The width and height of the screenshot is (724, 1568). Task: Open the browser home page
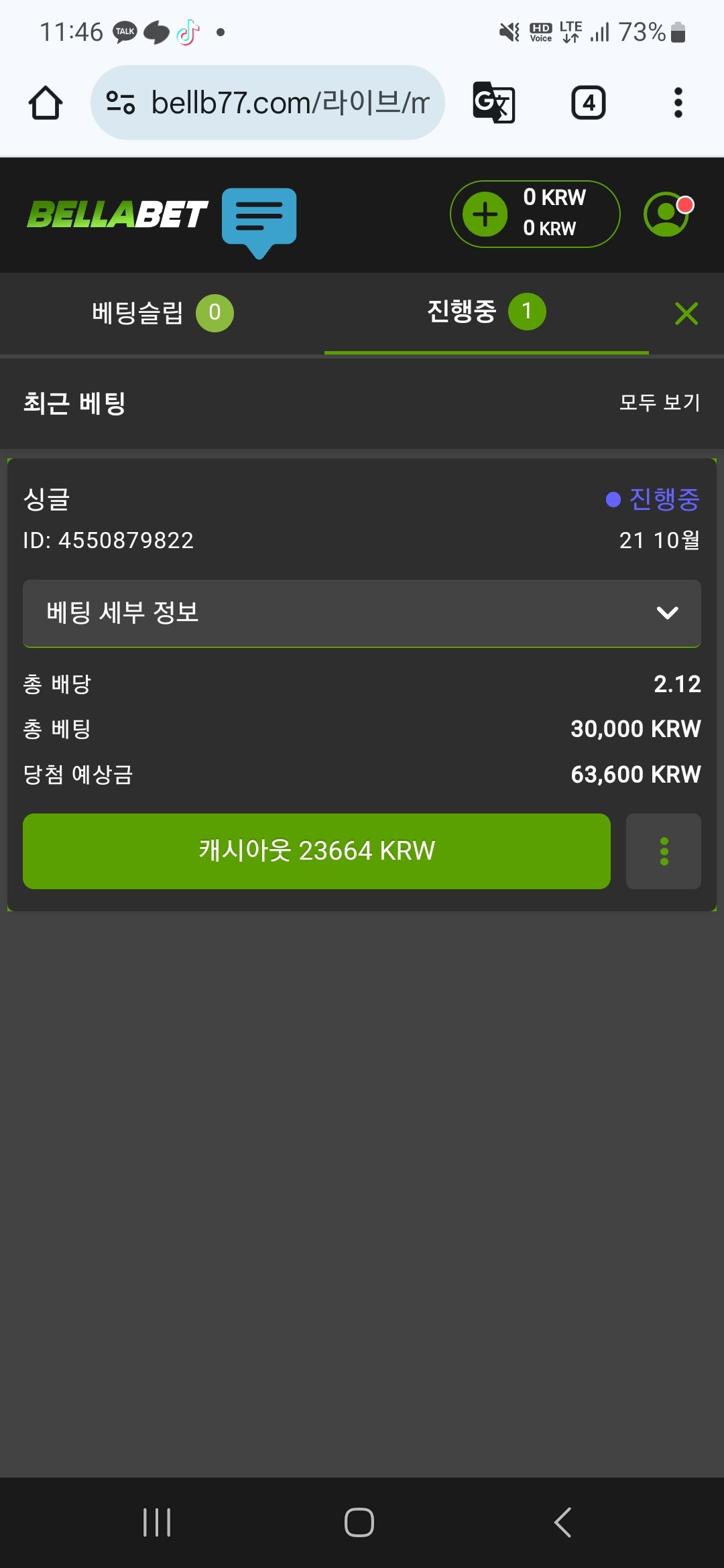coord(46,103)
